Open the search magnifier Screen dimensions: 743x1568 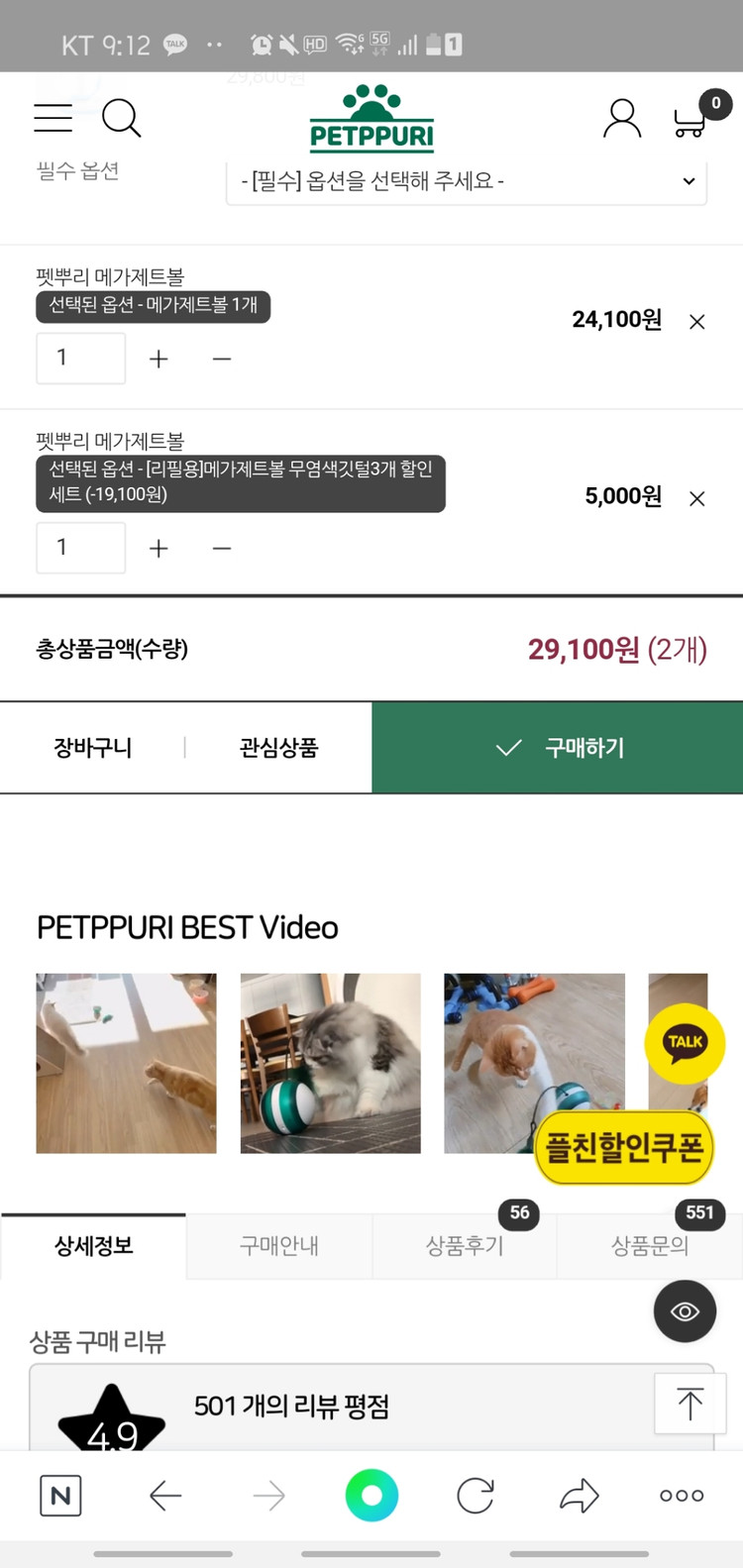(121, 118)
